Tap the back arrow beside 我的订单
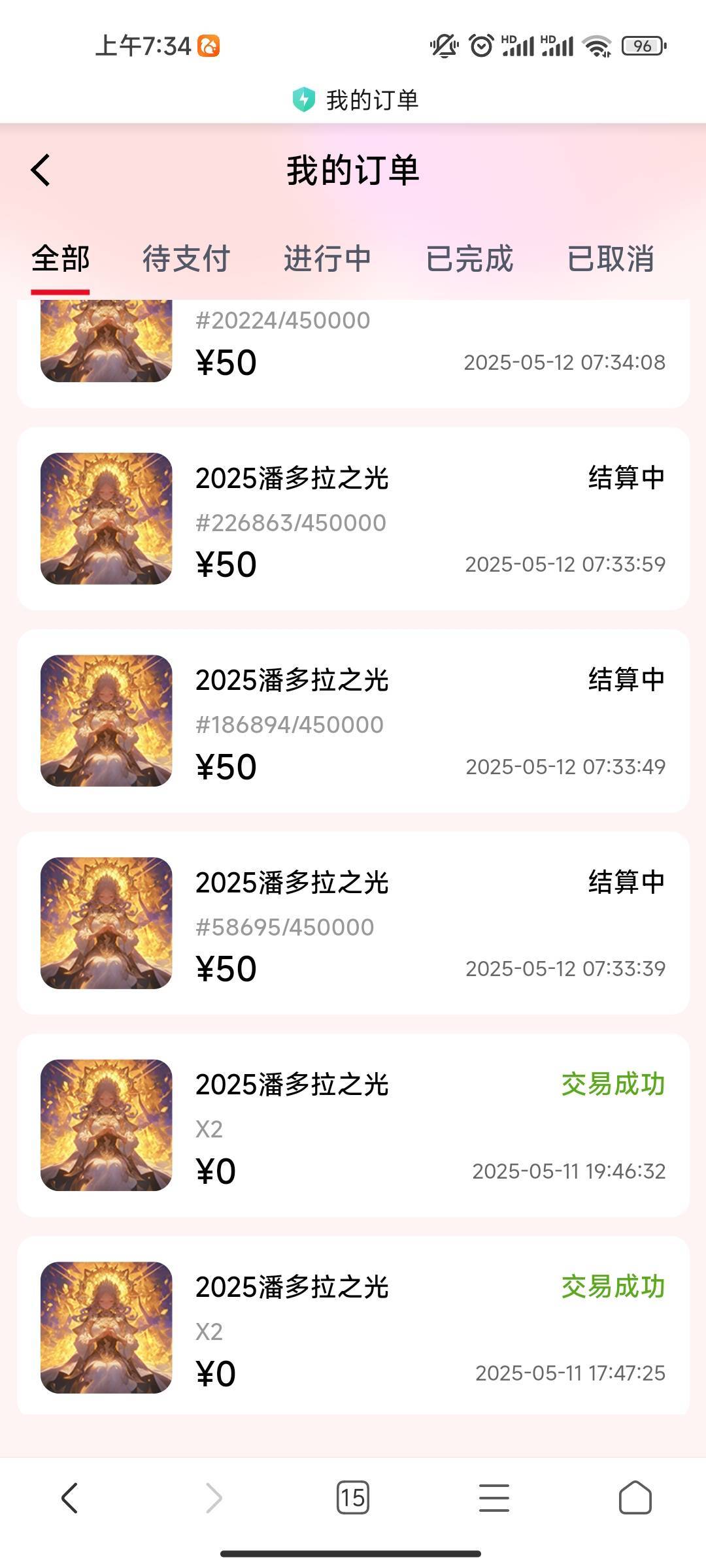This screenshot has width=706, height=1568. point(41,170)
